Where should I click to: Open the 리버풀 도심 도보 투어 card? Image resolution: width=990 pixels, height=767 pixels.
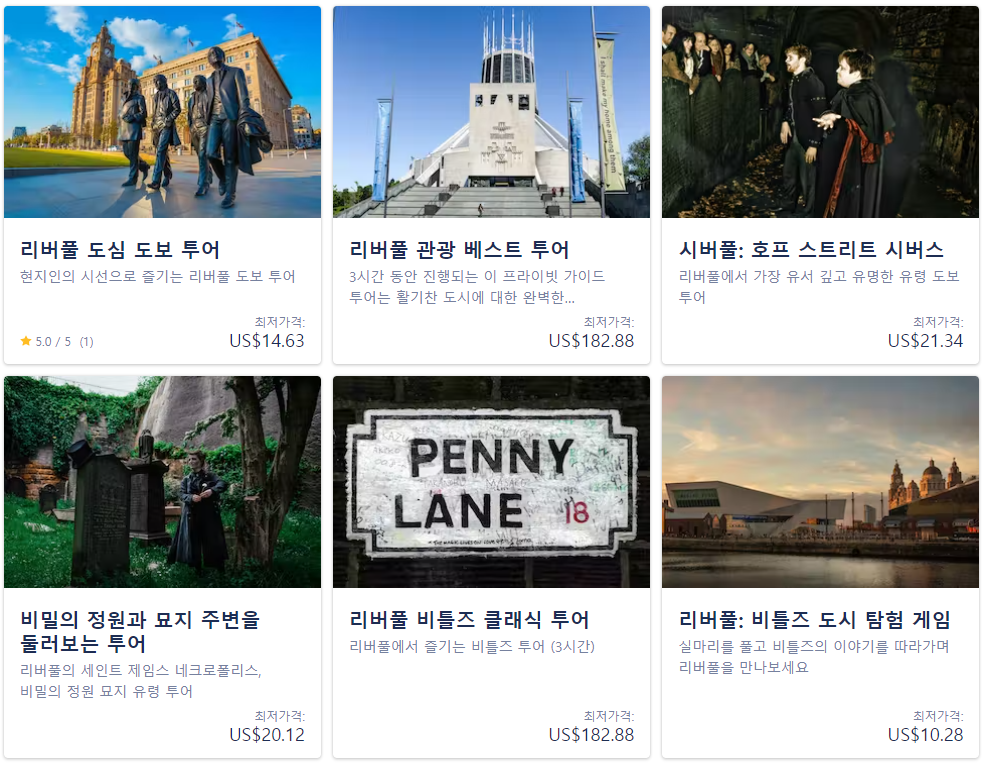(162, 185)
